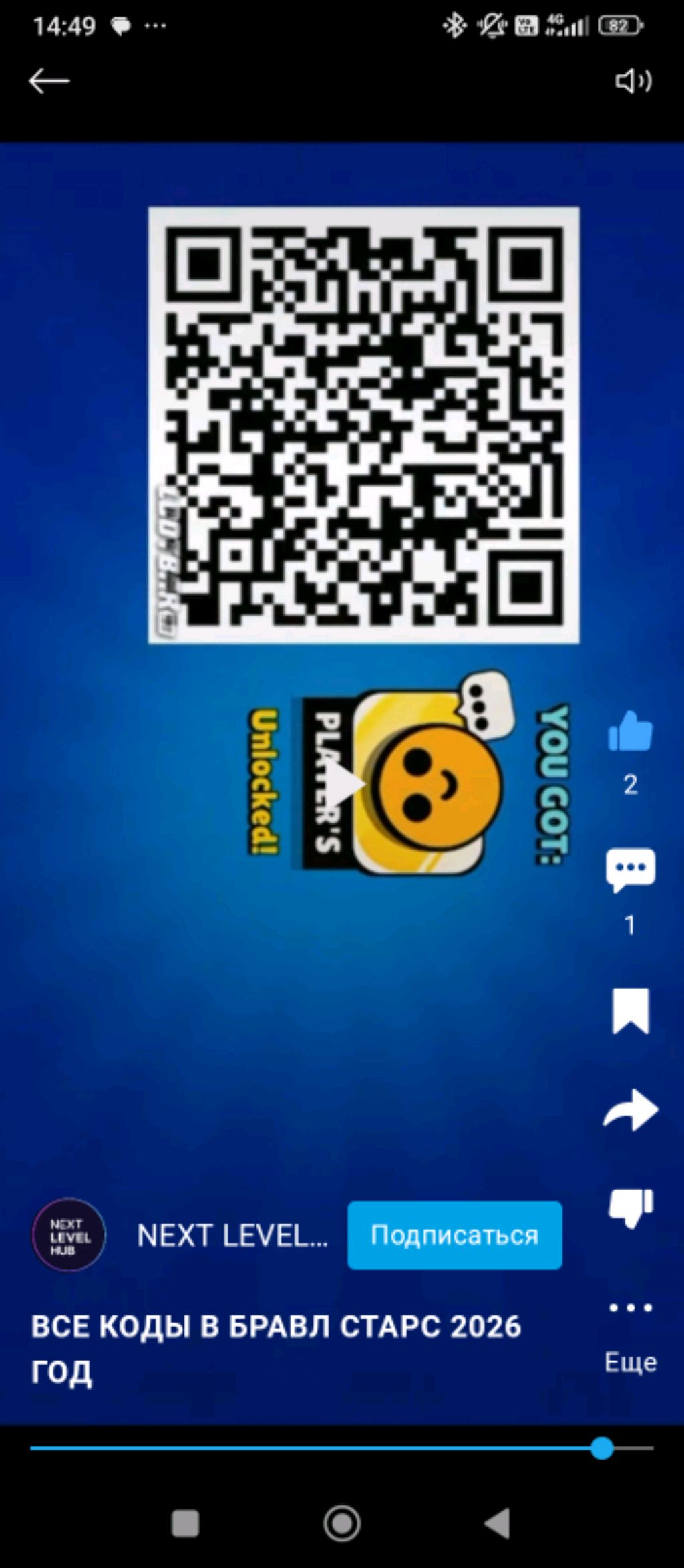
Task: Go back using the top arrow
Action: (x=49, y=82)
